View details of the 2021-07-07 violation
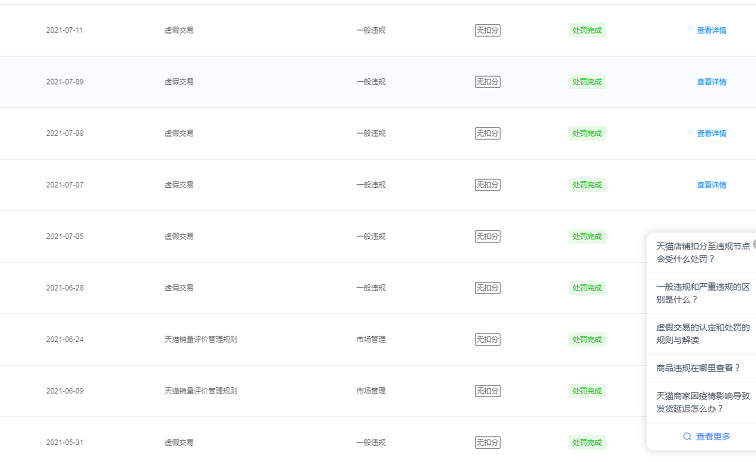Image resolution: width=756 pixels, height=462 pixels. 711,185
